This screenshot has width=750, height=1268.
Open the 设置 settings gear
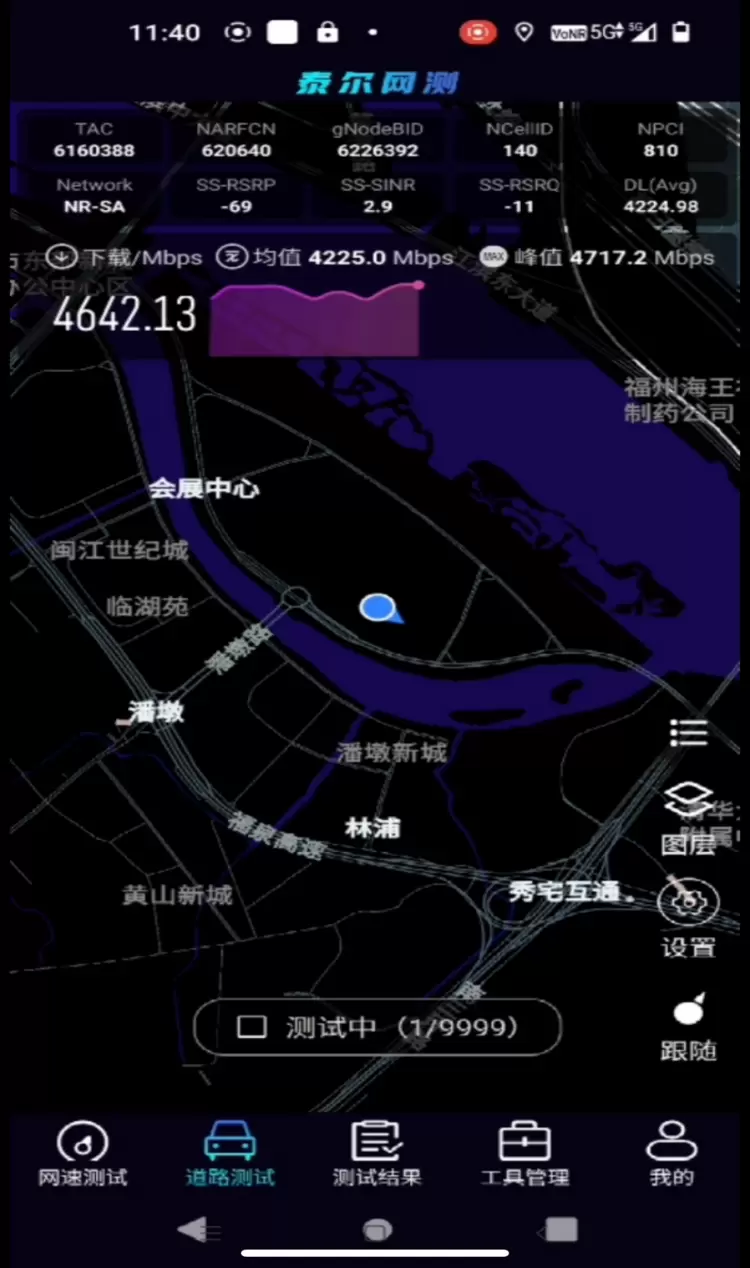(688, 915)
